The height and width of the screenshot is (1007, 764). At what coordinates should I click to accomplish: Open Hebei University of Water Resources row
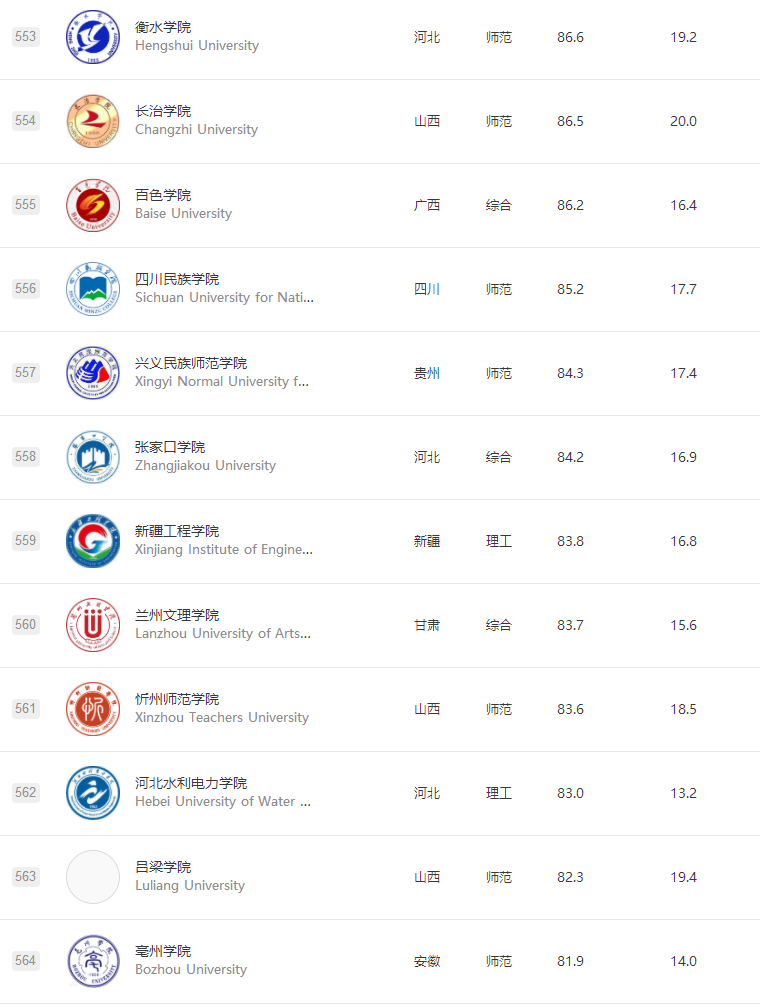click(191, 783)
